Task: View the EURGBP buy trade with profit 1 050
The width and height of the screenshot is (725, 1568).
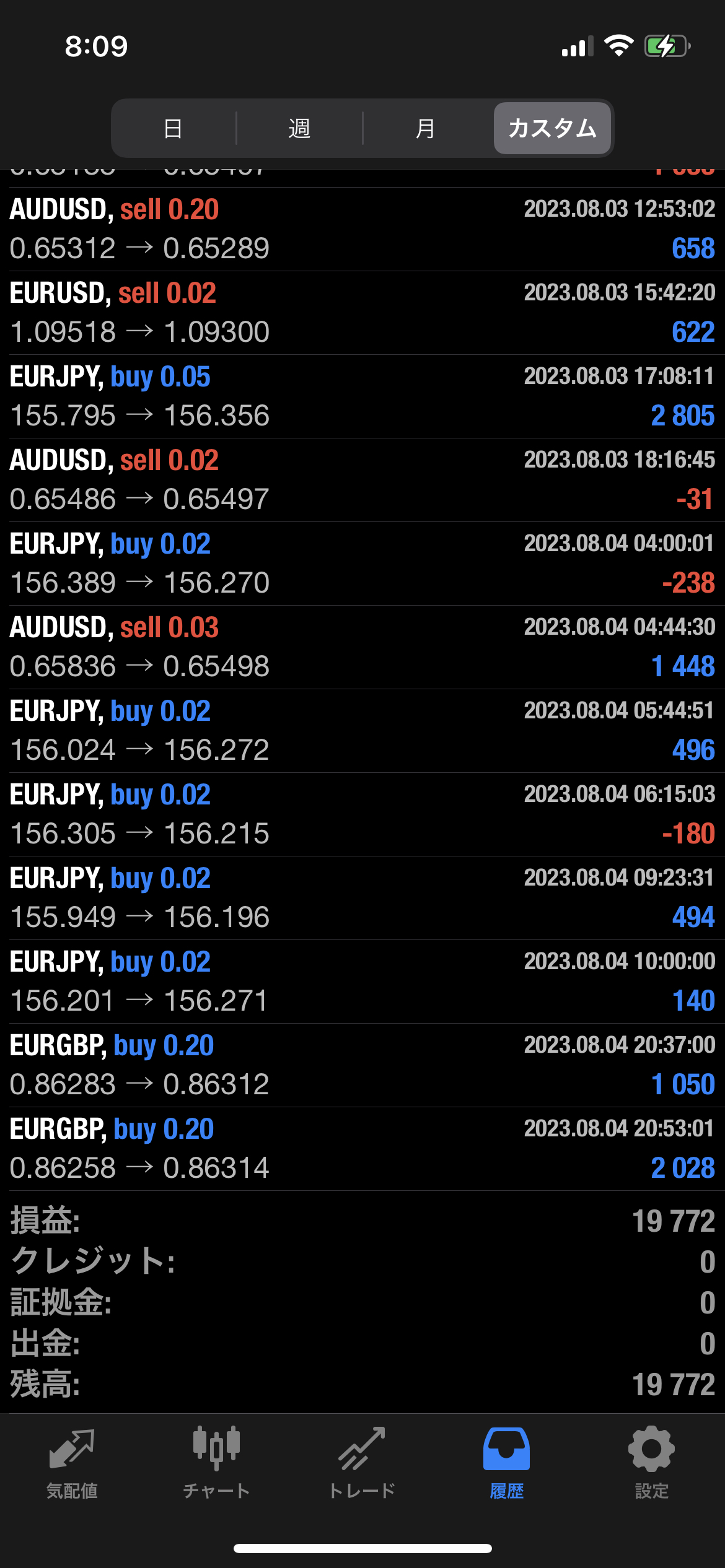Action: tap(362, 1065)
